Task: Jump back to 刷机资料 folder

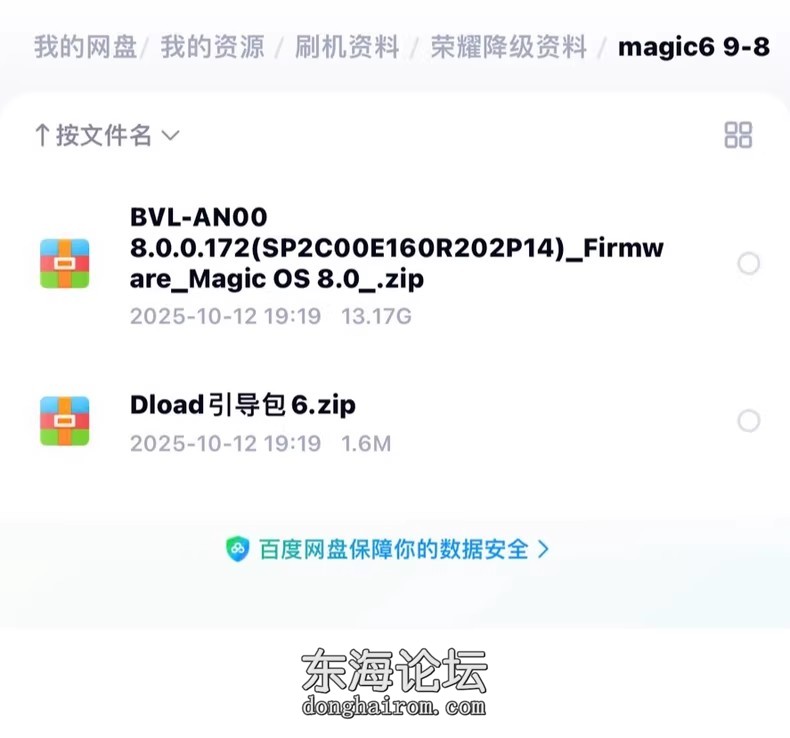Action: 347,47
